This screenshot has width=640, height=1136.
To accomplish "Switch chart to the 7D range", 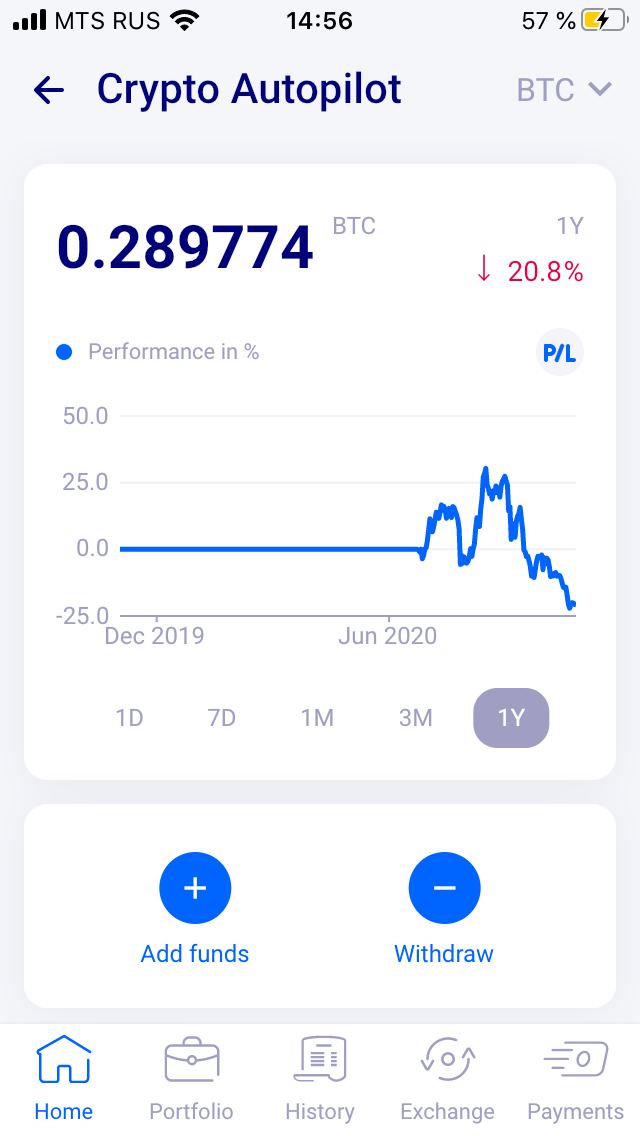I will pos(222,718).
